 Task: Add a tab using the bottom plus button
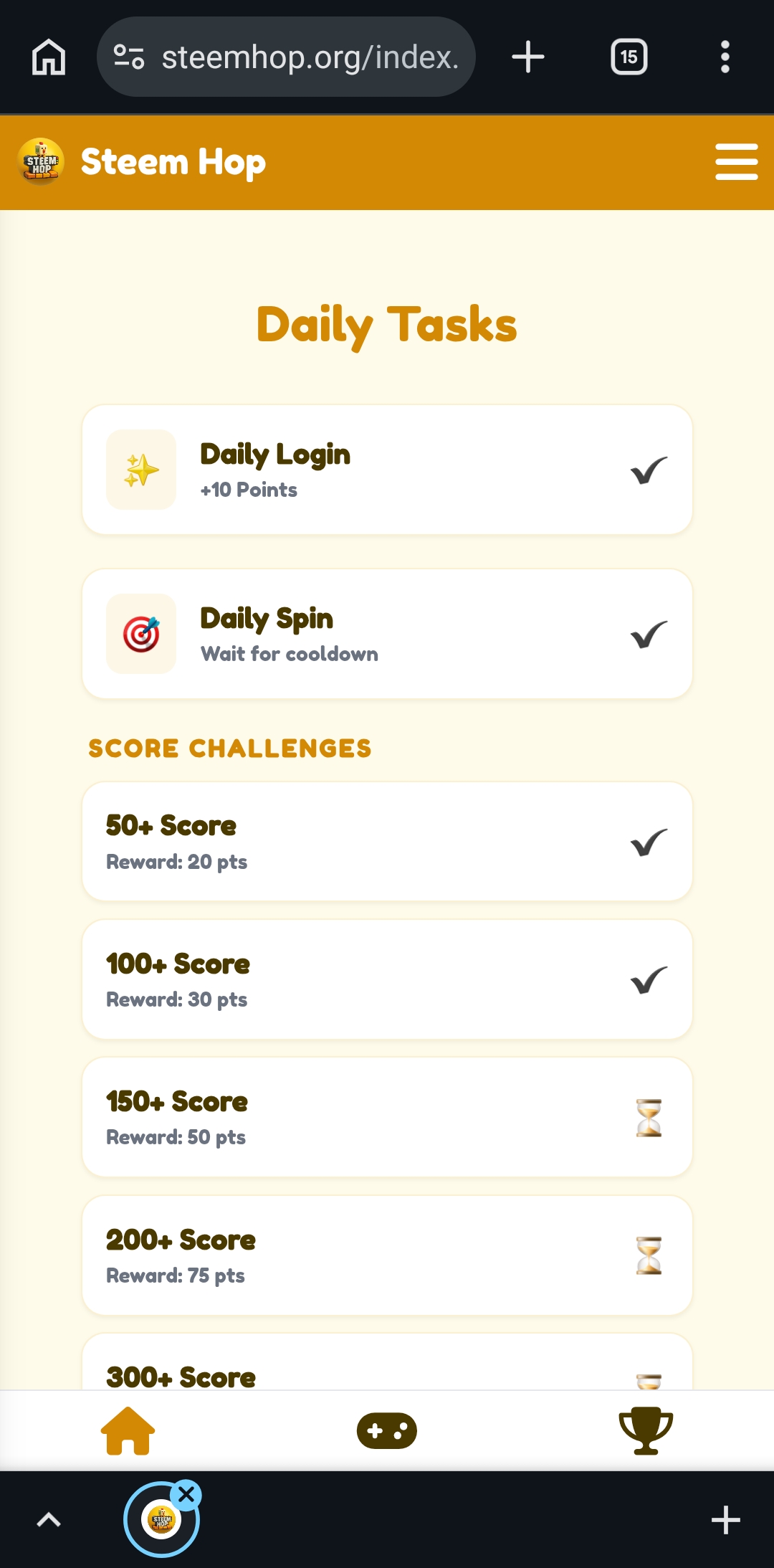tap(725, 1520)
